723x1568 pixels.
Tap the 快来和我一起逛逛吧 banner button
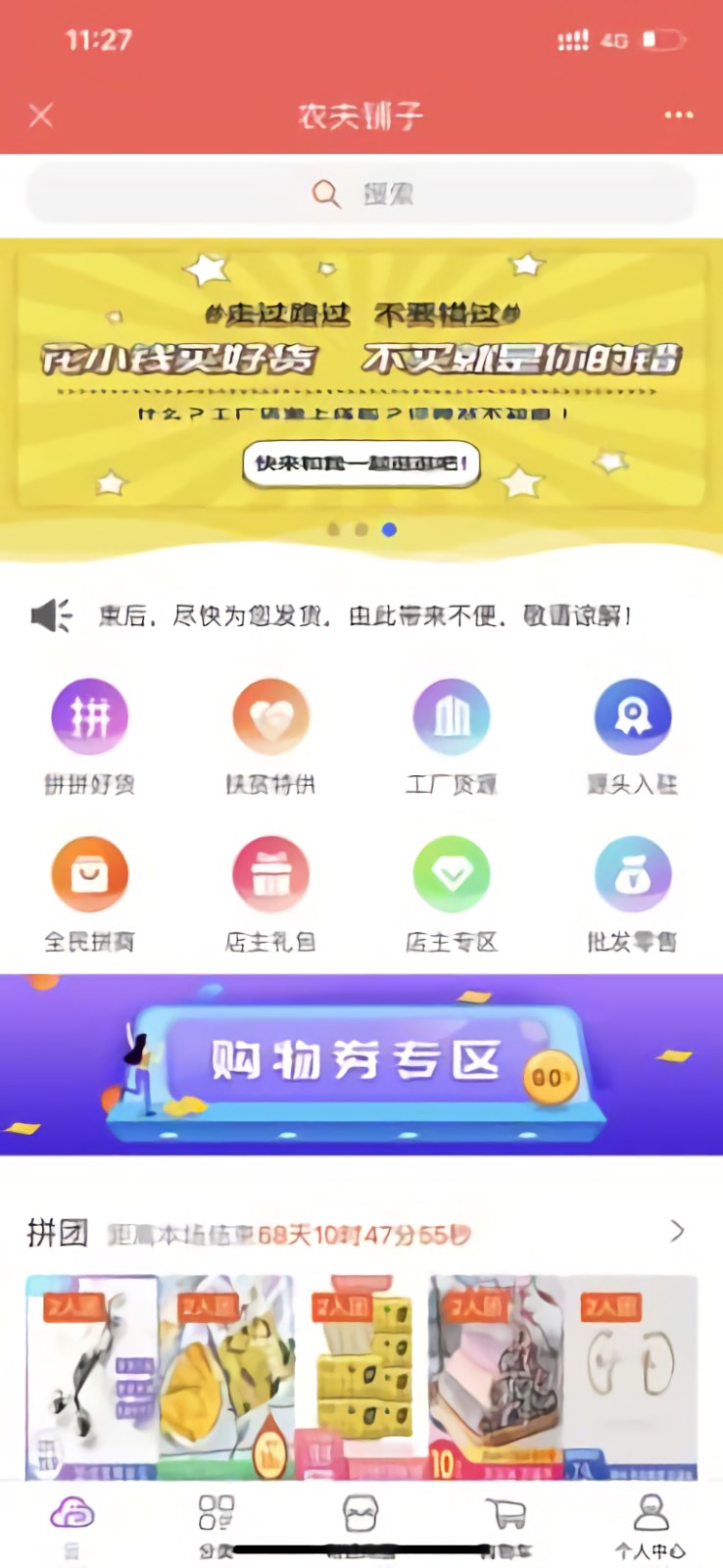point(361,465)
